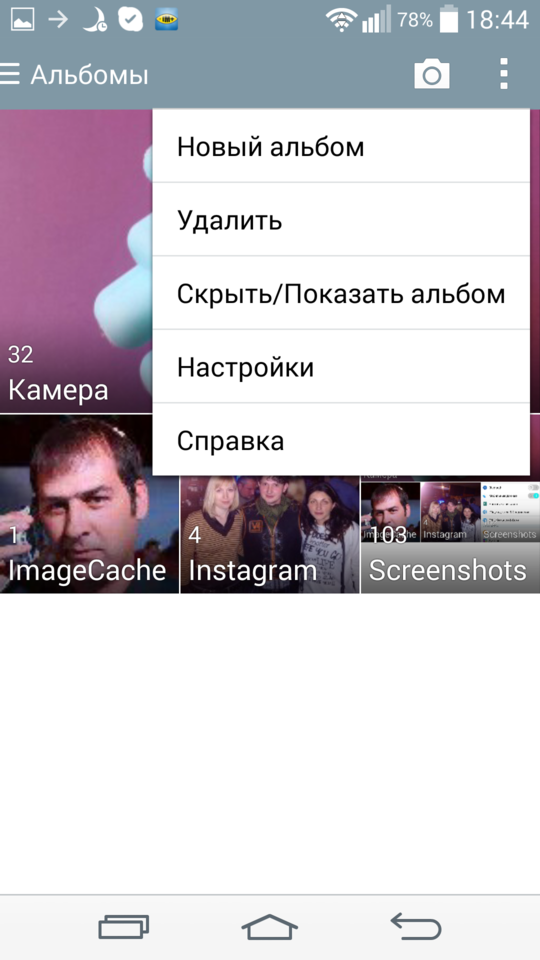Open "Настройки" from the menu

pos(341,367)
